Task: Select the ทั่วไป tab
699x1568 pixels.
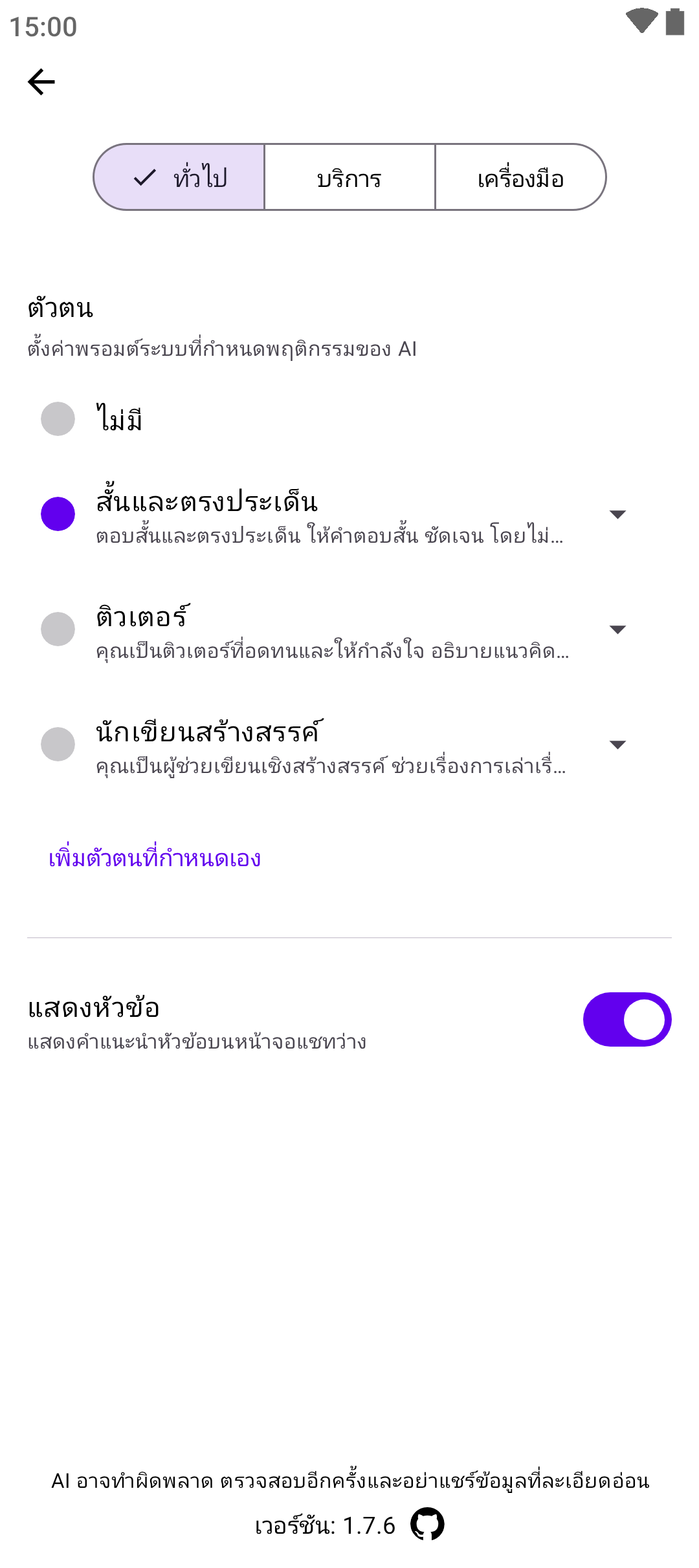Action: coord(180,177)
